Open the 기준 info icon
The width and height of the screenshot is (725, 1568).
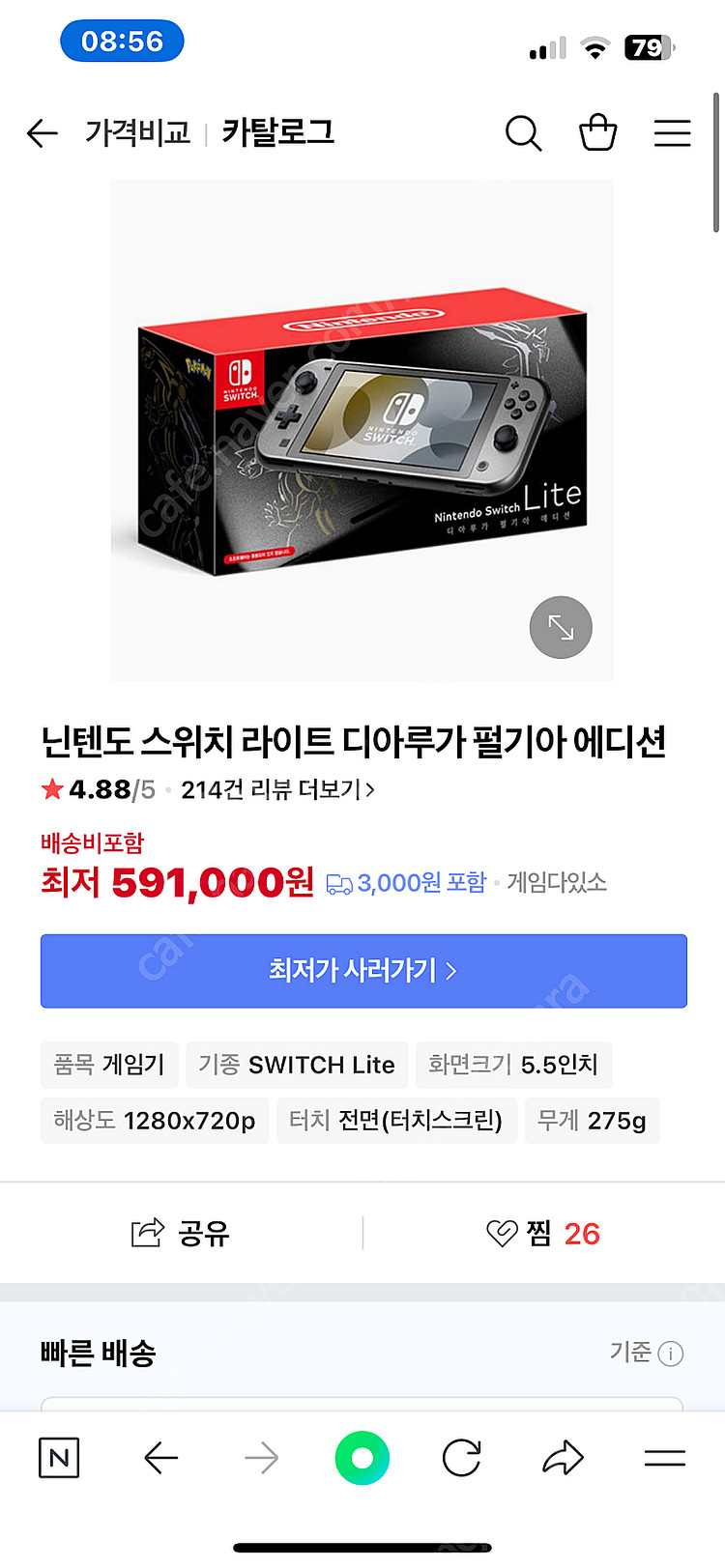coord(671,1354)
